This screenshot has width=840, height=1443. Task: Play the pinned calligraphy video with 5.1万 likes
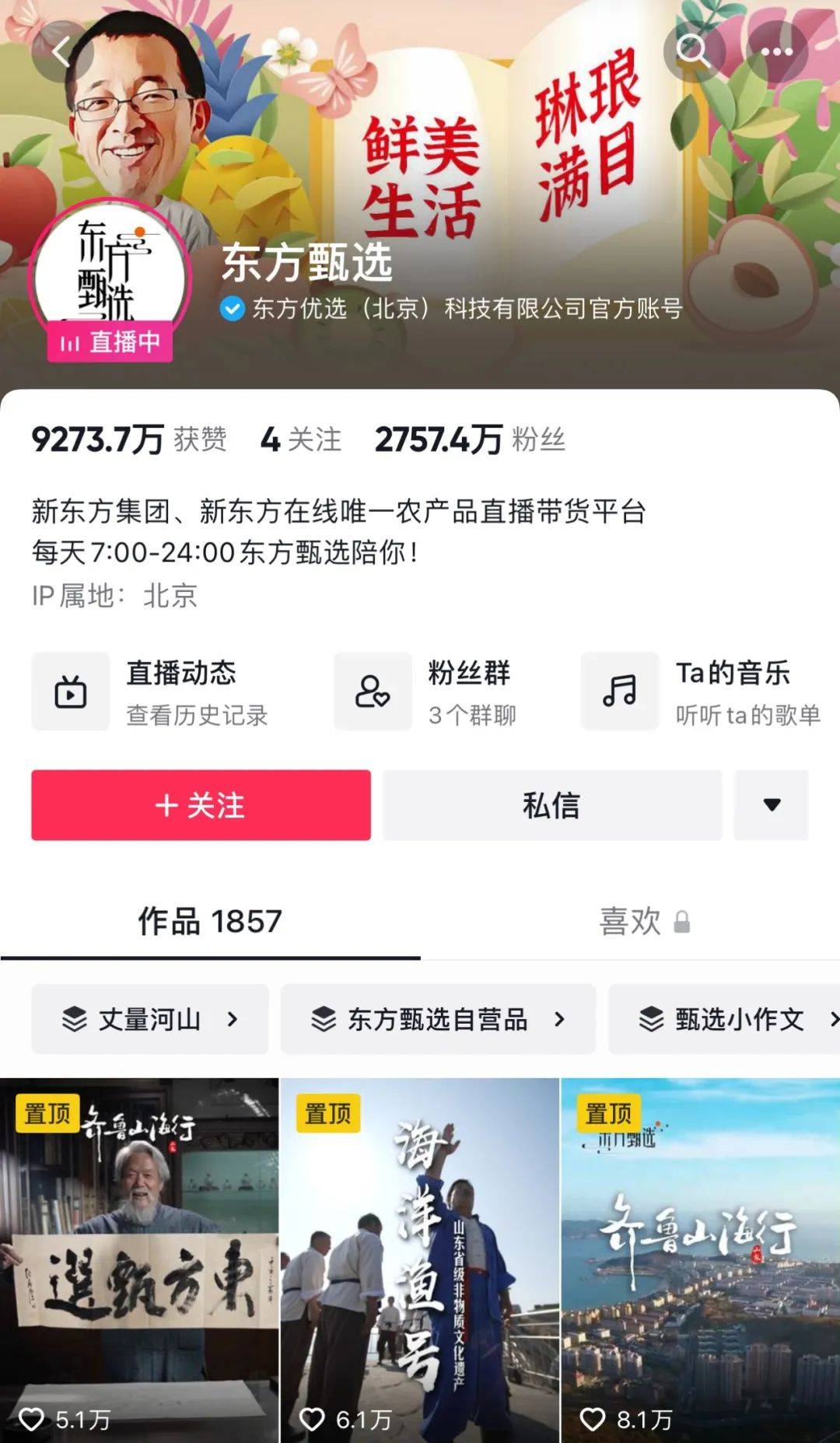pos(139,1260)
